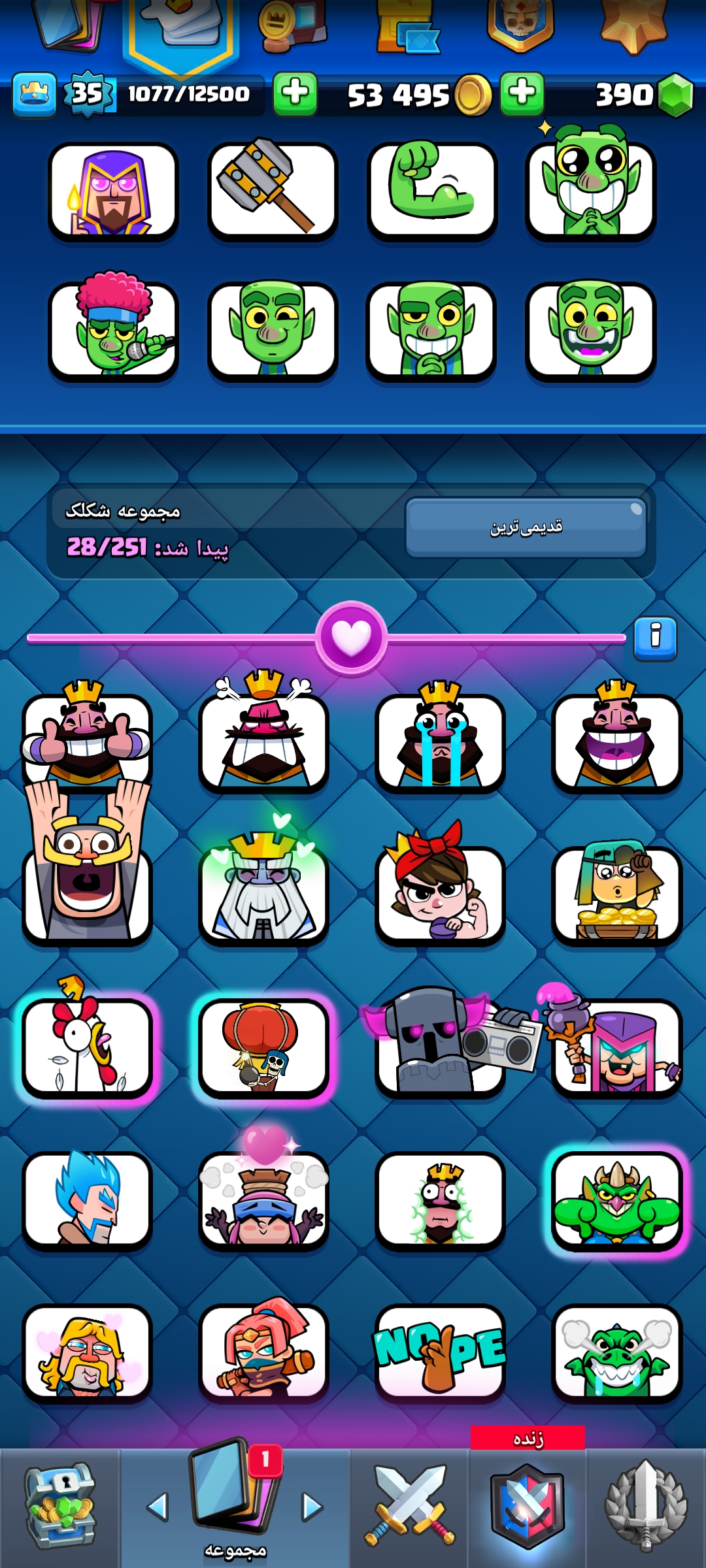Image resolution: width=706 pixels, height=1568 pixels.
Task: Tap the right arrow beside the collection tab
Action: pos(313,1507)
